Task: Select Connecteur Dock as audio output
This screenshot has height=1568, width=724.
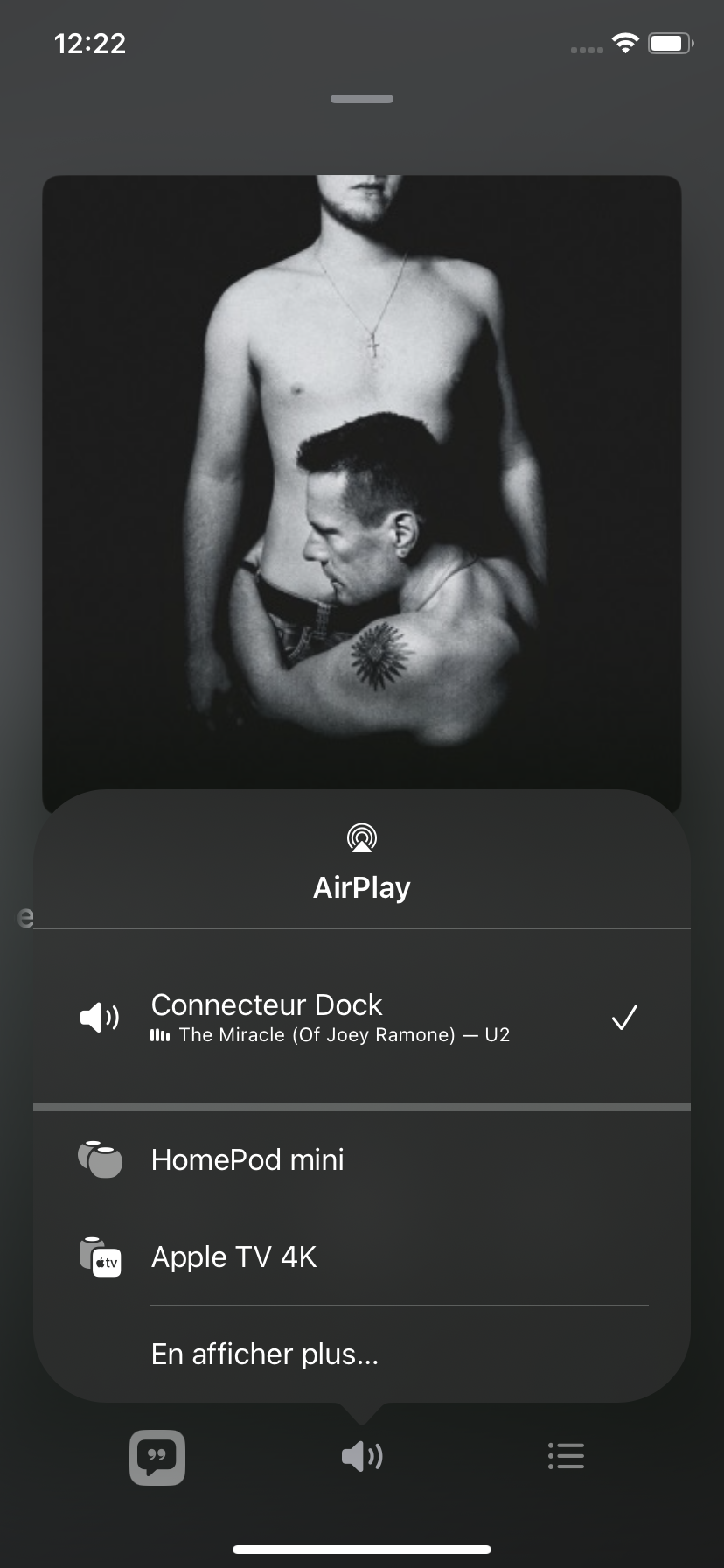Action: [x=362, y=1017]
